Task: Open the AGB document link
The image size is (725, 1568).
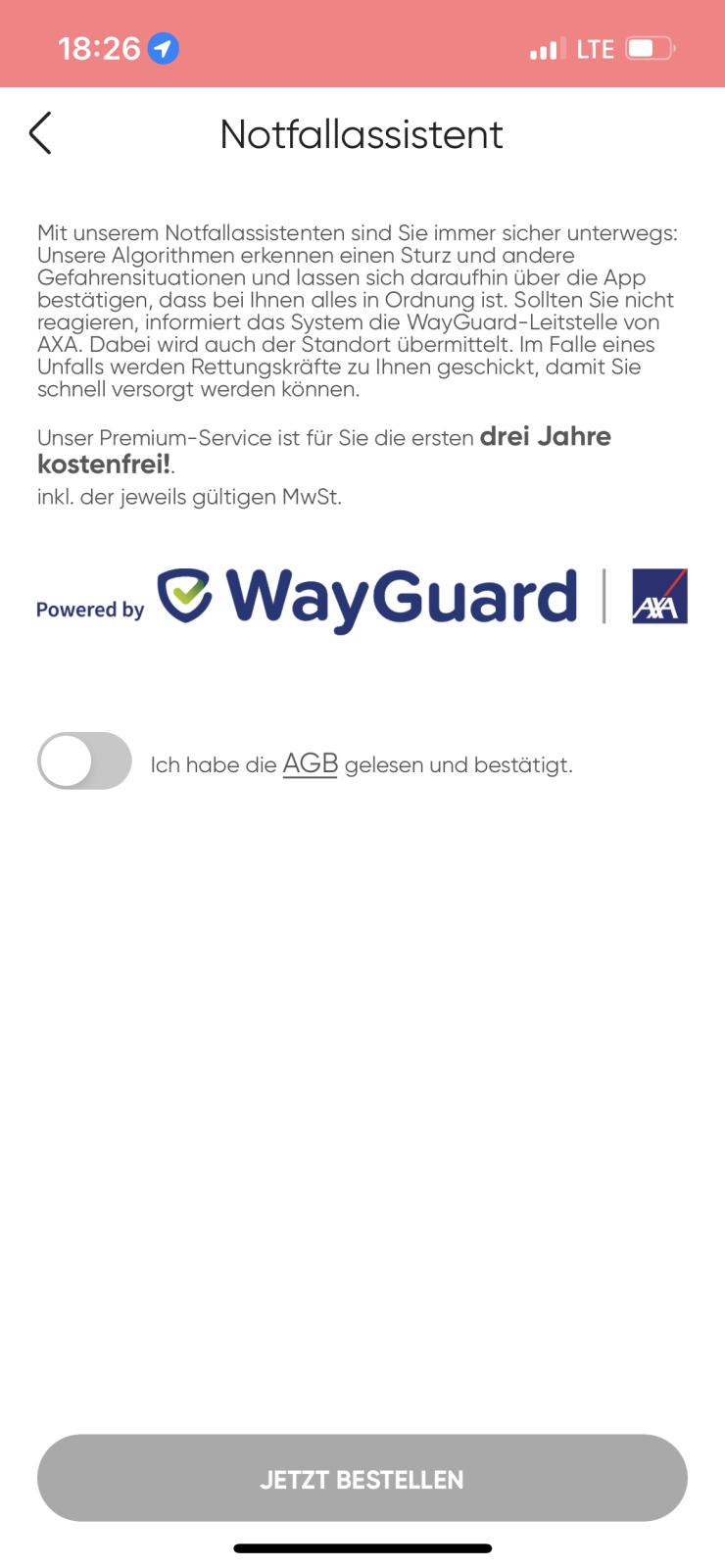Action: coord(310,762)
